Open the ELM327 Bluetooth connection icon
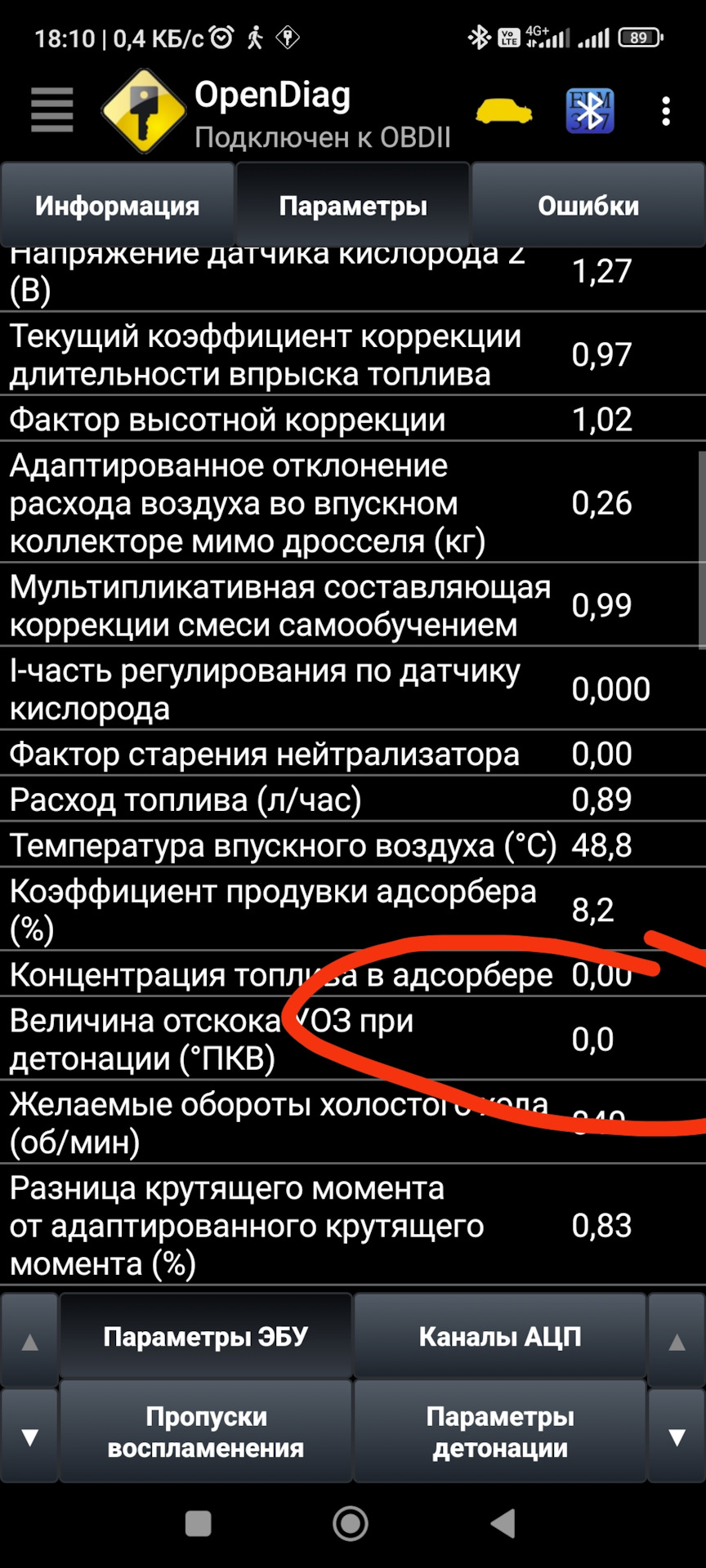This screenshot has width=706, height=1568. (589, 111)
